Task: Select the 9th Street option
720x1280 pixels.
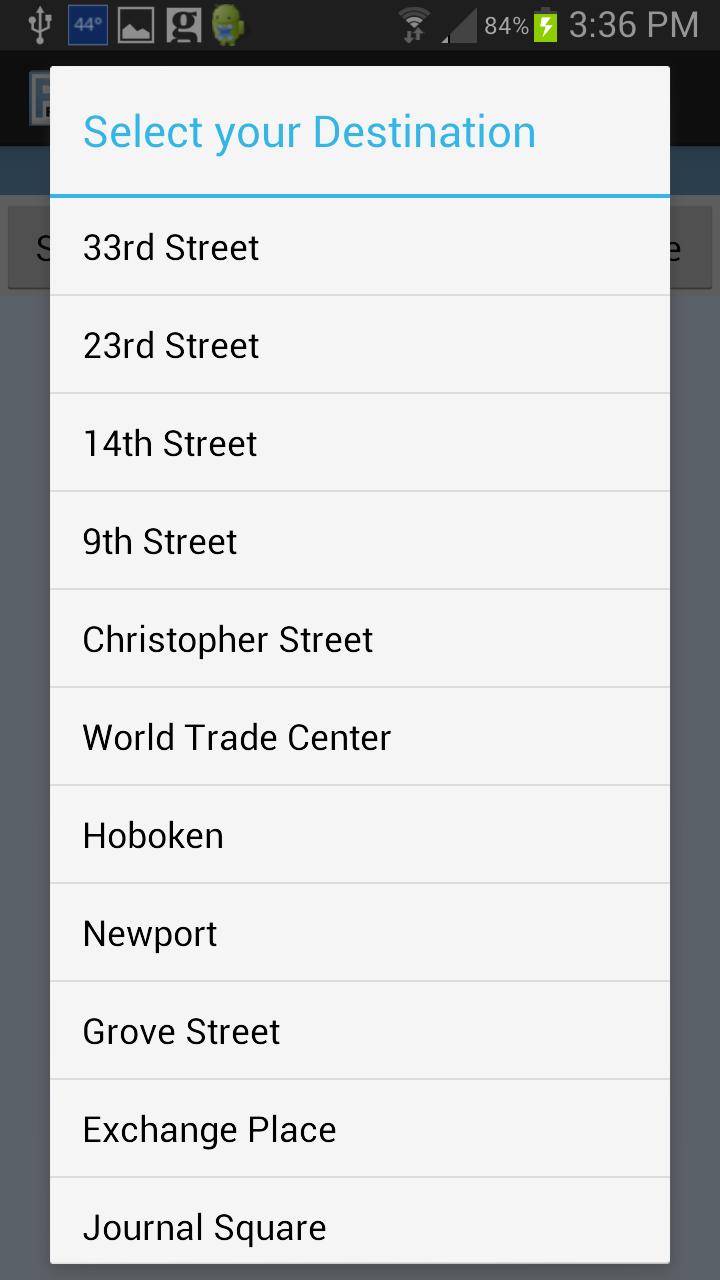Action: (x=360, y=541)
